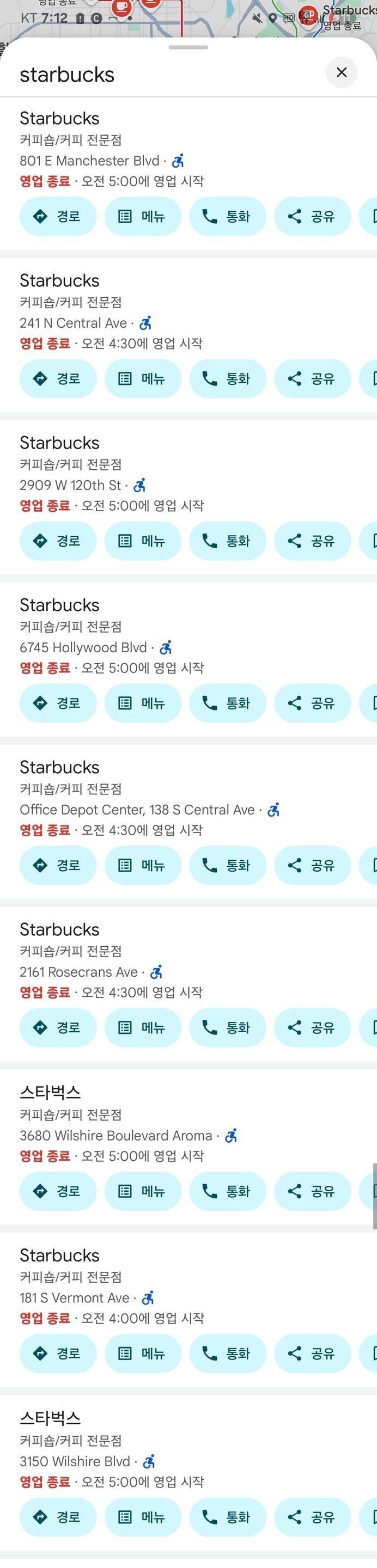
Task: View menu for Starbucks at 241 N Central Ave
Action: pos(143,378)
